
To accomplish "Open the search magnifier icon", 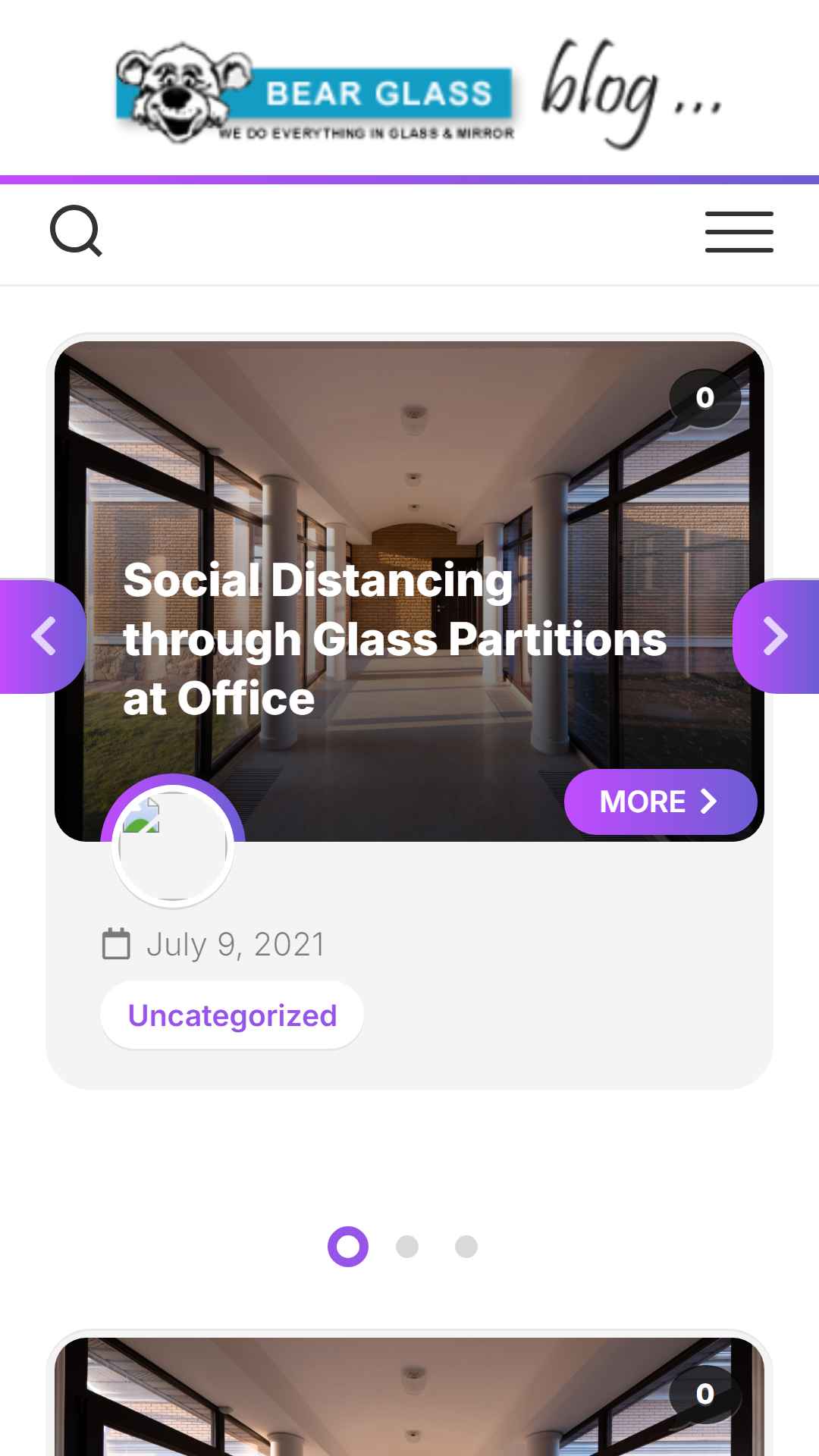I will (x=76, y=231).
